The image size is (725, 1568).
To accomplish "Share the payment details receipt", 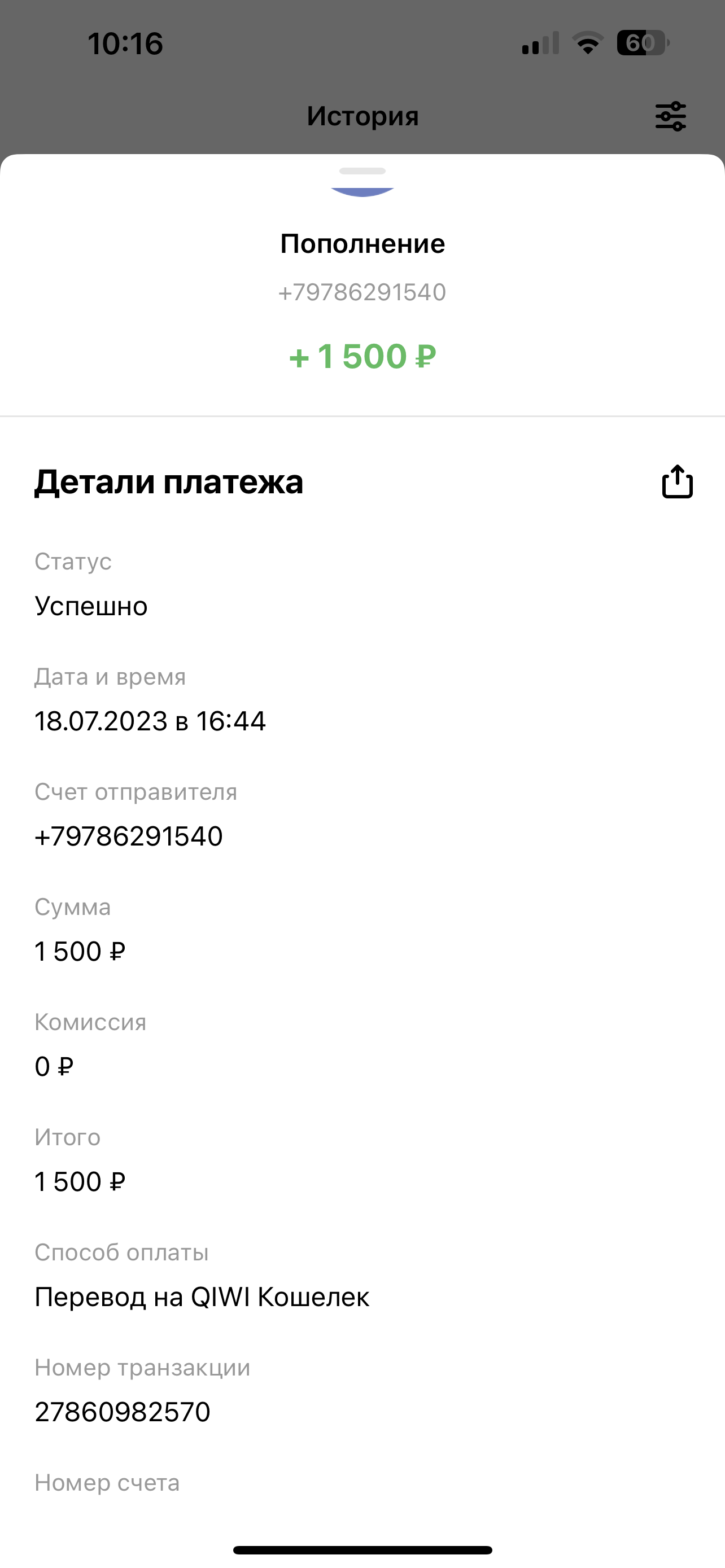I will [677, 482].
